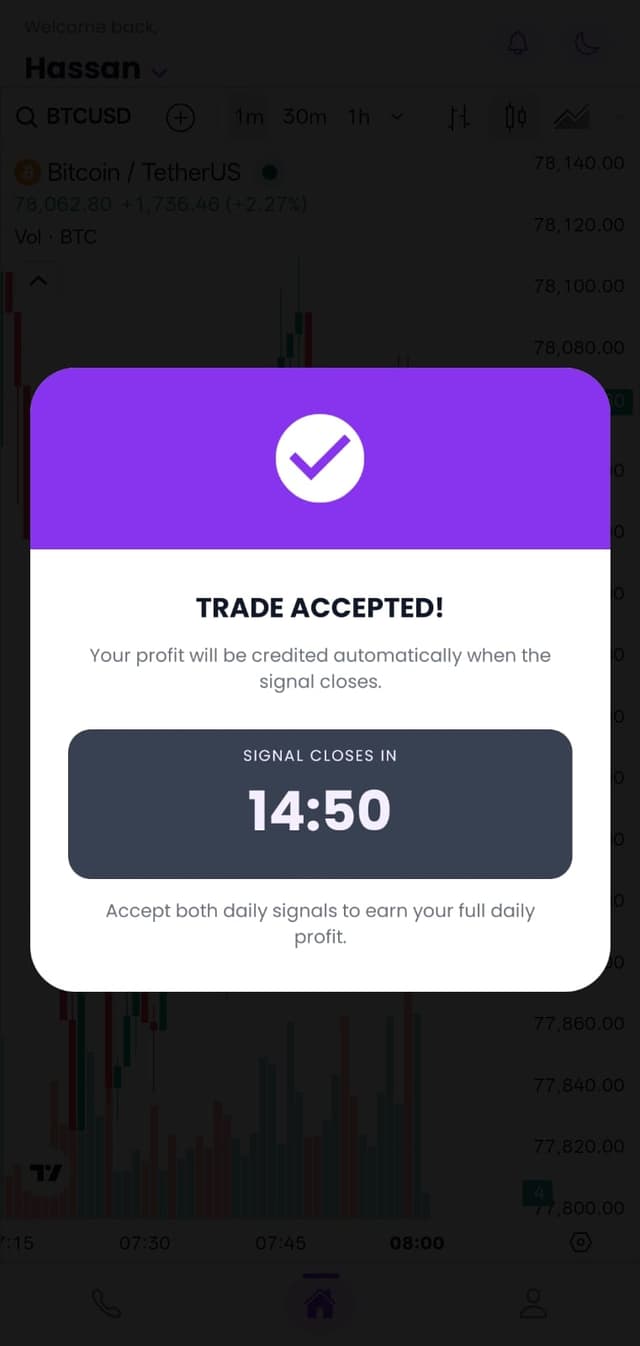This screenshot has width=640, height=1346.
Task: Expand the timeframe dropdown chevron
Action: pos(397,117)
